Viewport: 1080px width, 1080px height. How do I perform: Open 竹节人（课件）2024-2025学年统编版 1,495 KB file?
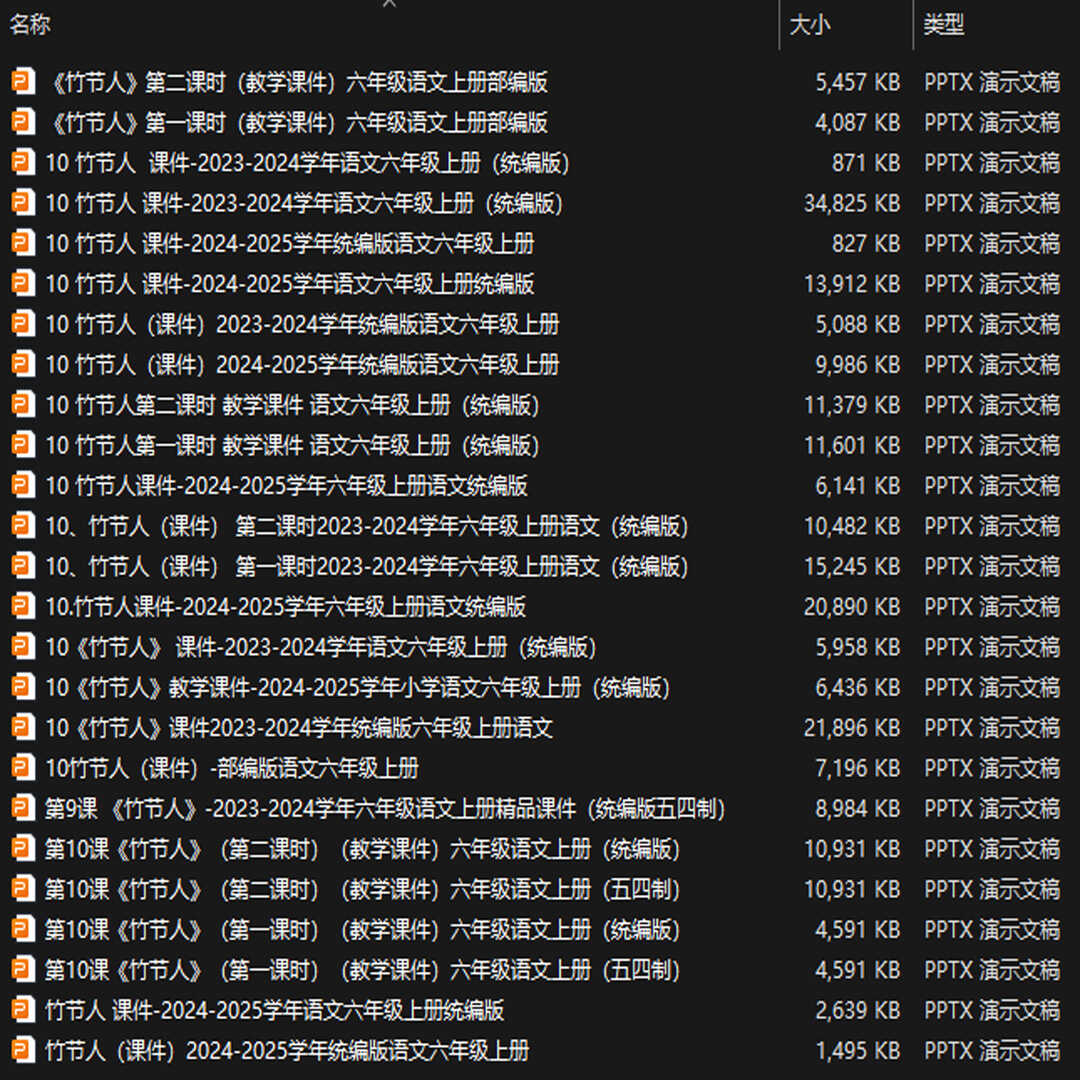(286, 1050)
